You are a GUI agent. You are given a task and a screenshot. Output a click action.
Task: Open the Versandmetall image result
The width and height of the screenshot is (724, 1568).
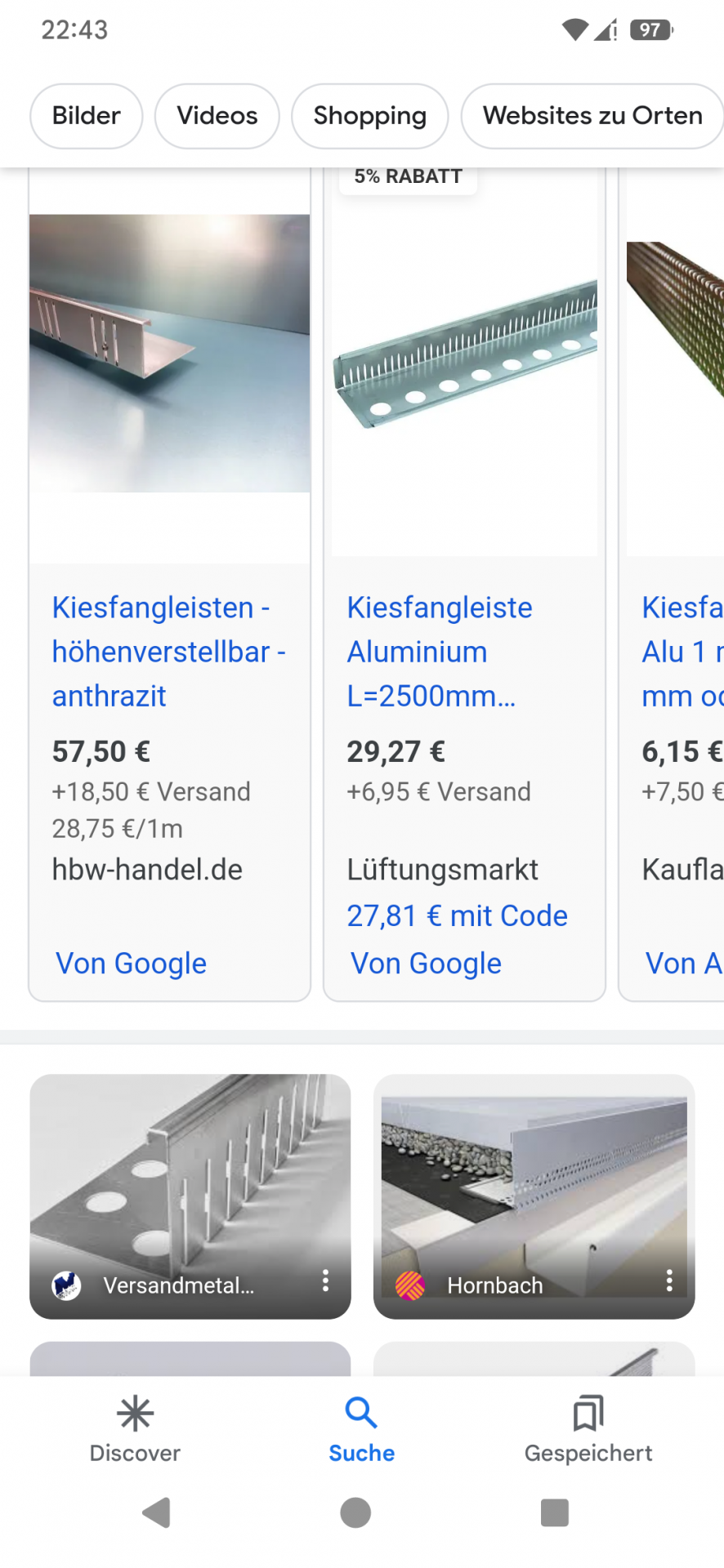tap(190, 1184)
